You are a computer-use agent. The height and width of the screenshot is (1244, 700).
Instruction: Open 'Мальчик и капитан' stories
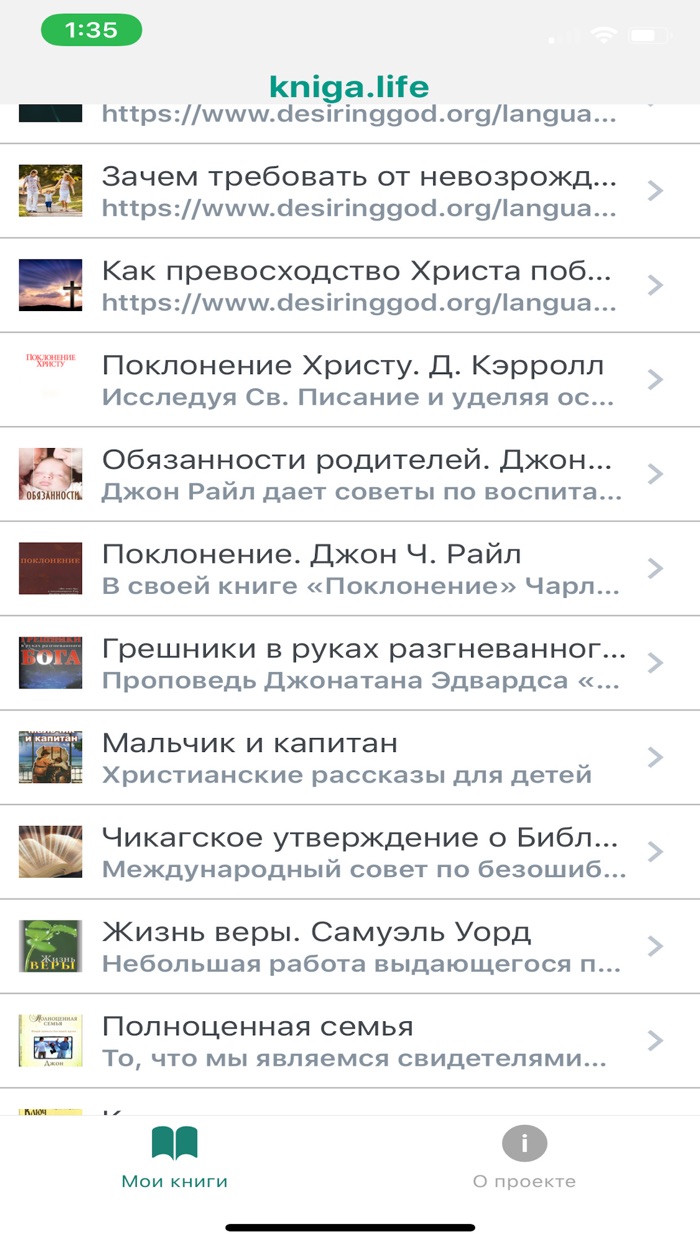point(350,757)
